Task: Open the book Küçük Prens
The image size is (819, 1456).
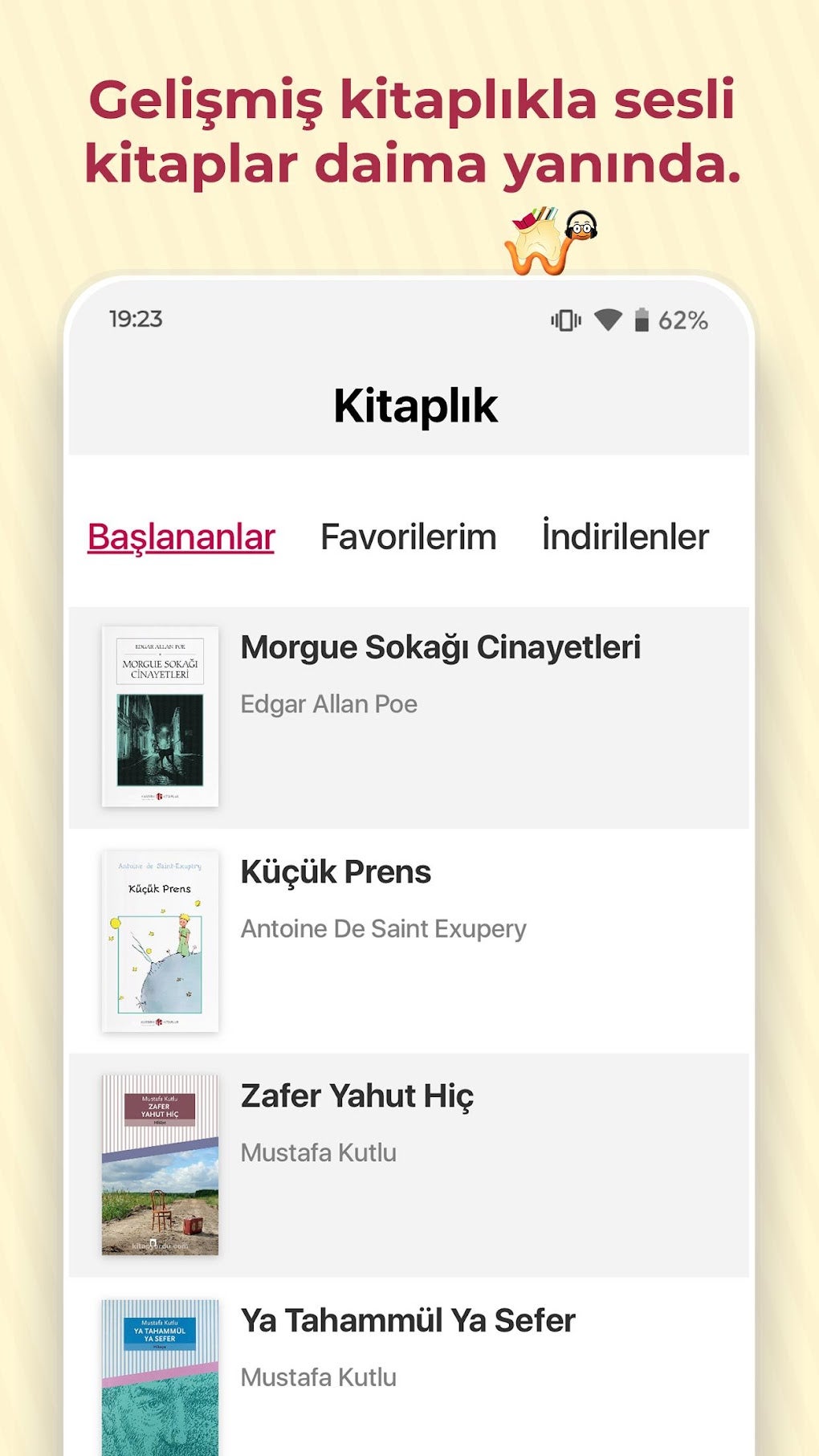Action: click(334, 871)
